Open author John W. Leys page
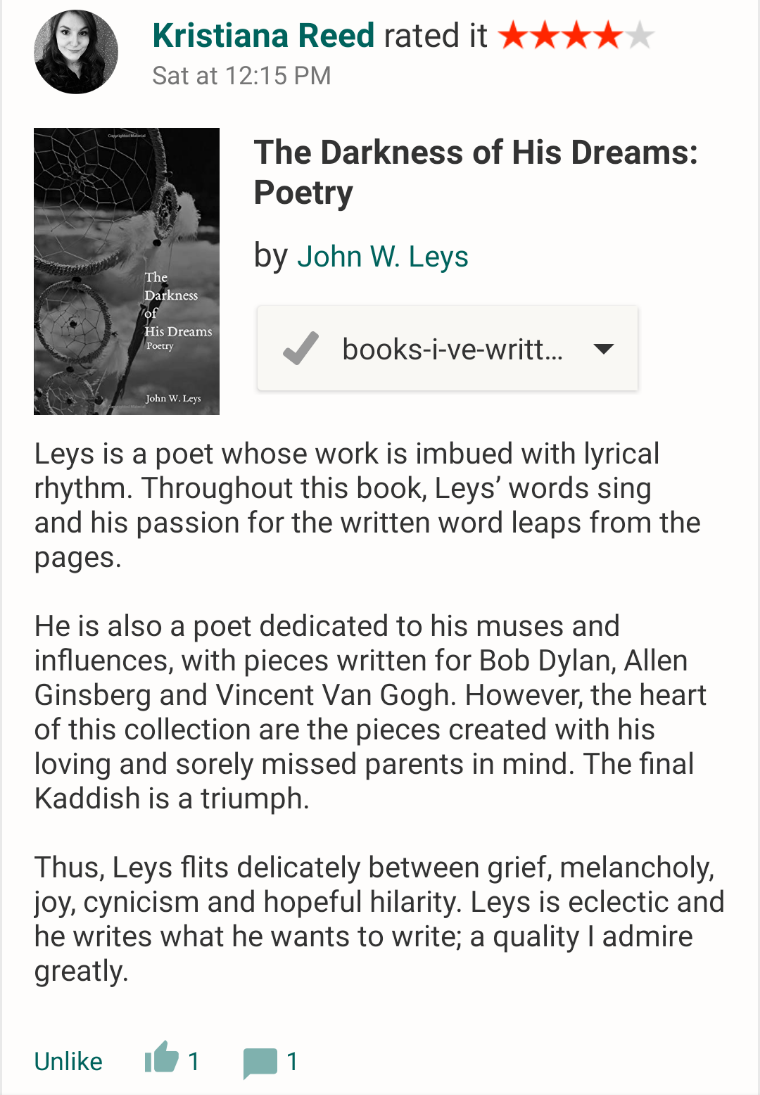760x1095 pixels. 383,257
